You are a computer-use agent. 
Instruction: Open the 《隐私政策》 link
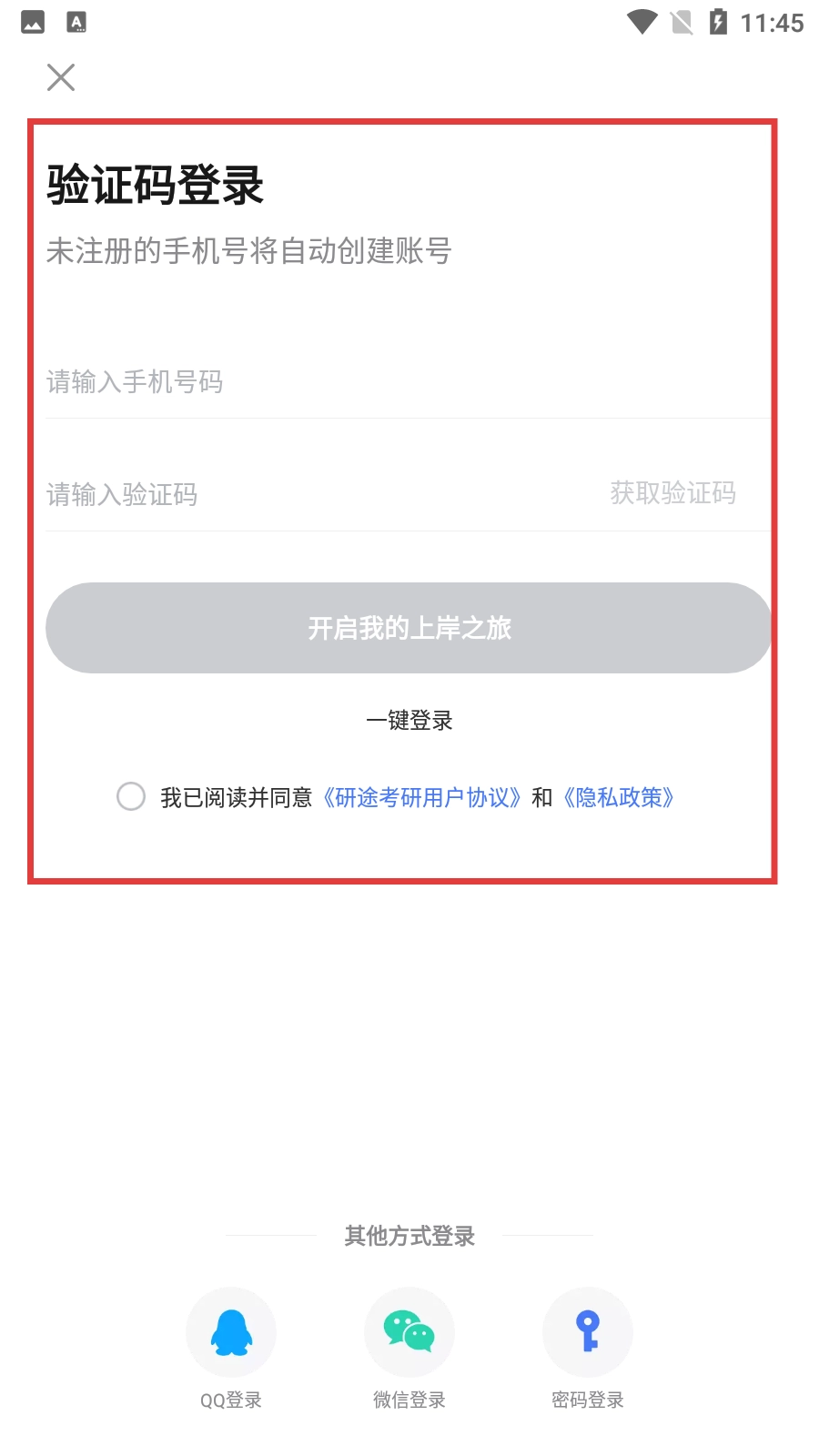coord(619,798)
